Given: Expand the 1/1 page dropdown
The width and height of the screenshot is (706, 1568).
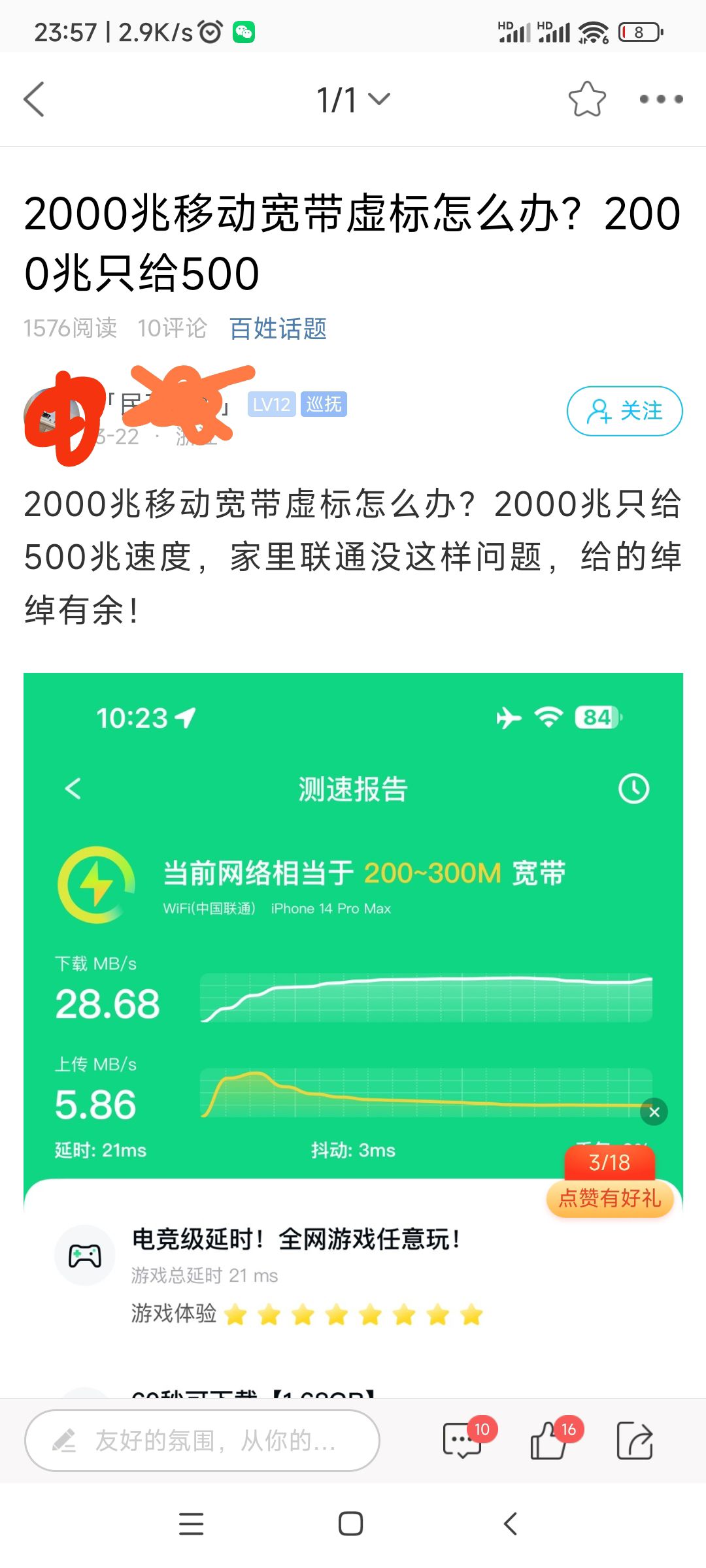Looking at the screenshot, I should pos(353,100).
